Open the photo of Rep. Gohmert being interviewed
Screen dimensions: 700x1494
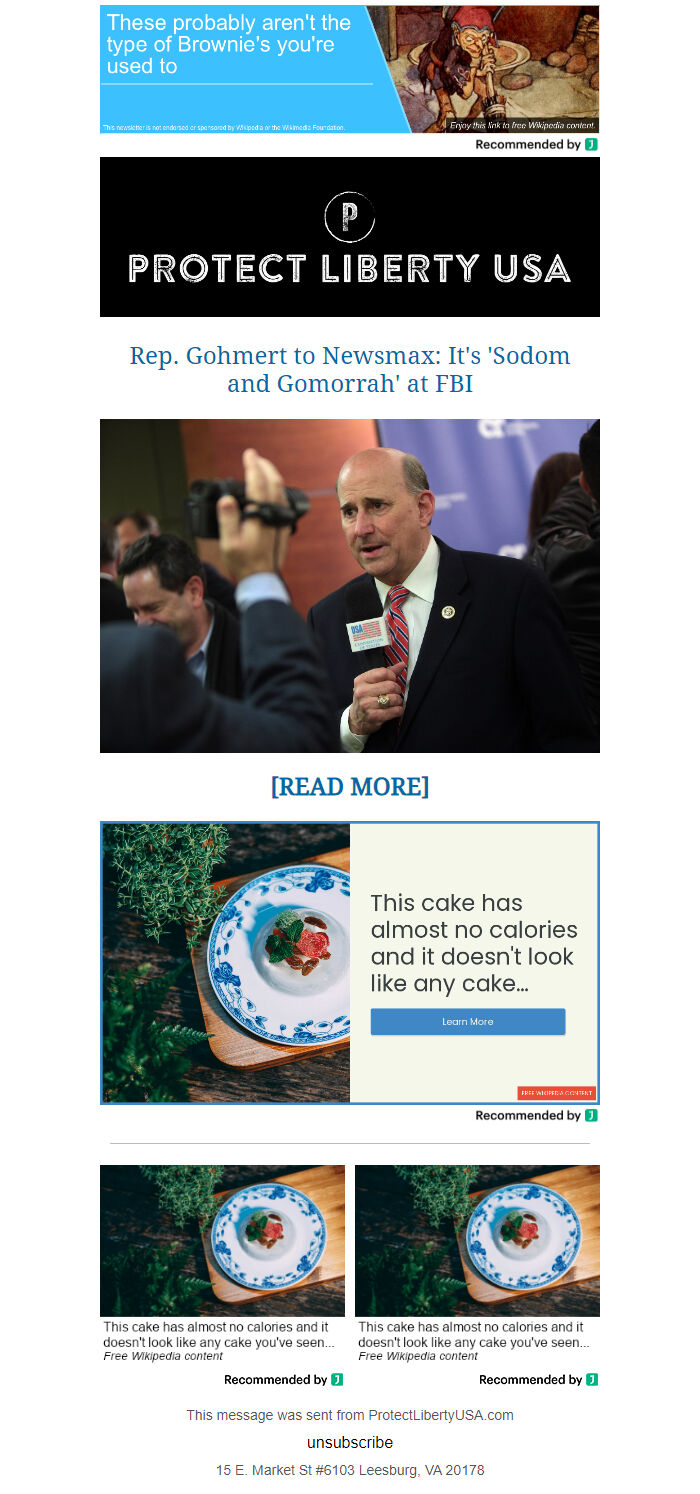[x=350, y=585]
